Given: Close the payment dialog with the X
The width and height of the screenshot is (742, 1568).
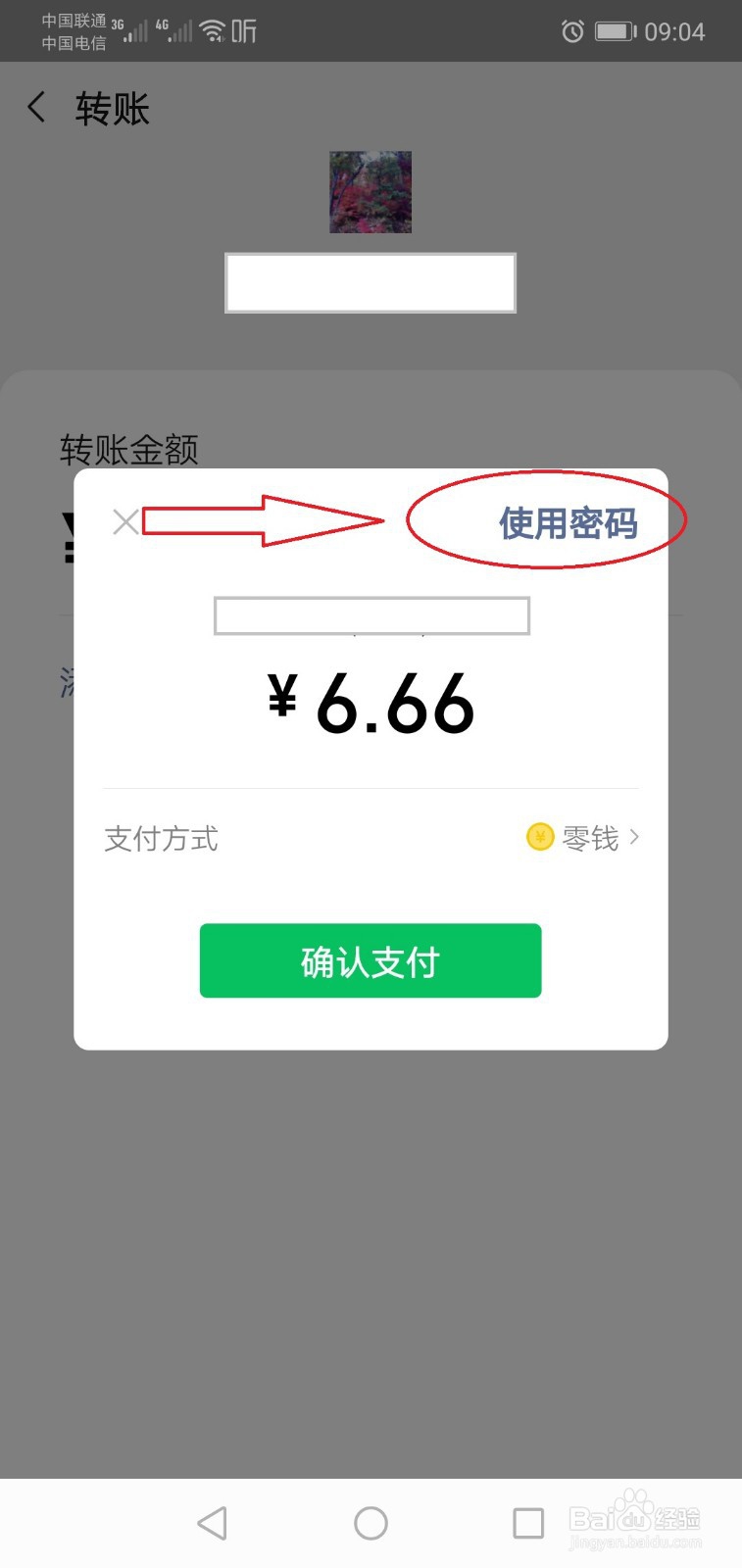Looking at the screenshot, I should click(124, 522).
